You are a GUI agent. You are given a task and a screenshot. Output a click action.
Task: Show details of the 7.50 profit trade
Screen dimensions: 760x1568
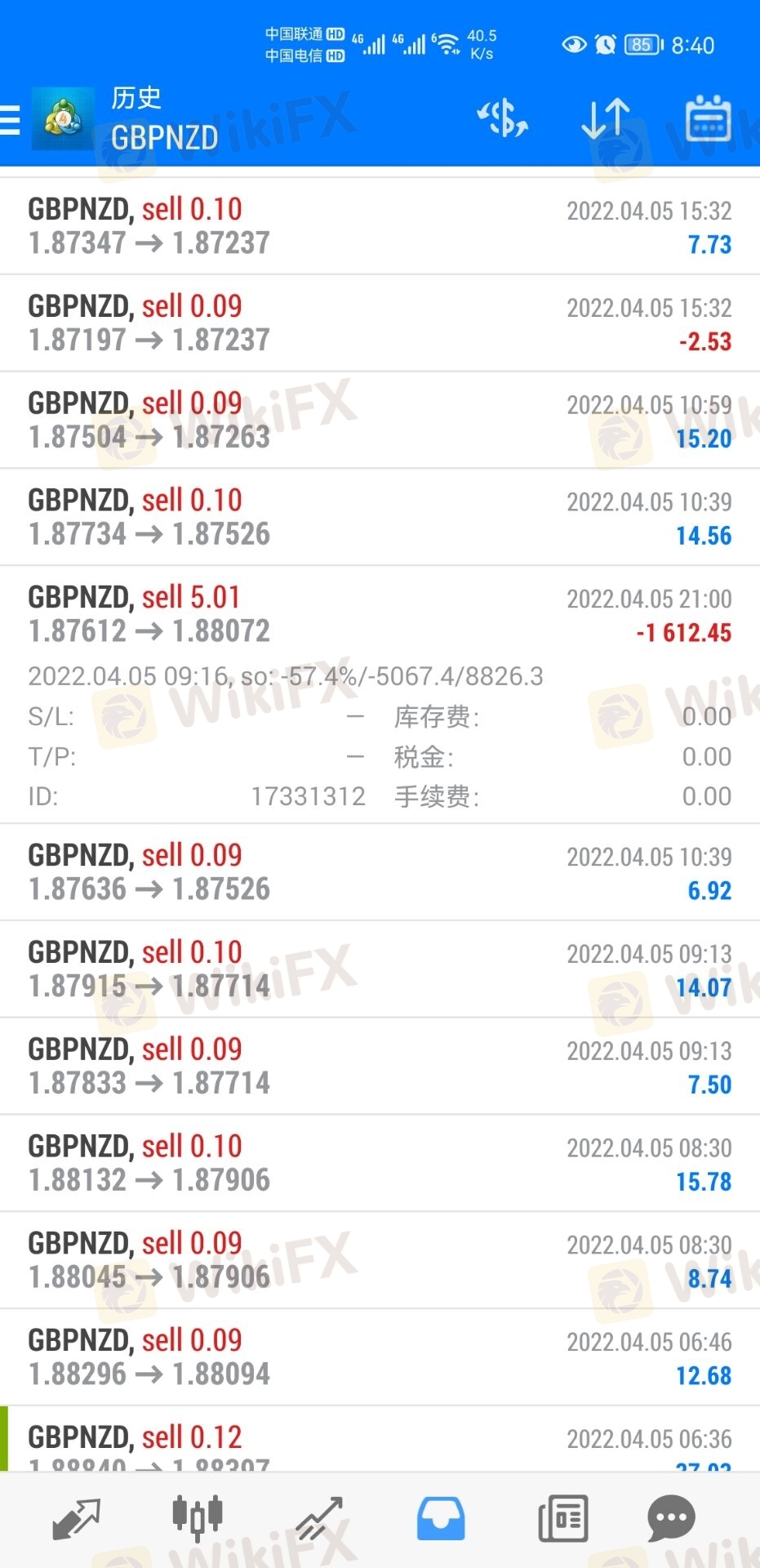click(380, 1067)
